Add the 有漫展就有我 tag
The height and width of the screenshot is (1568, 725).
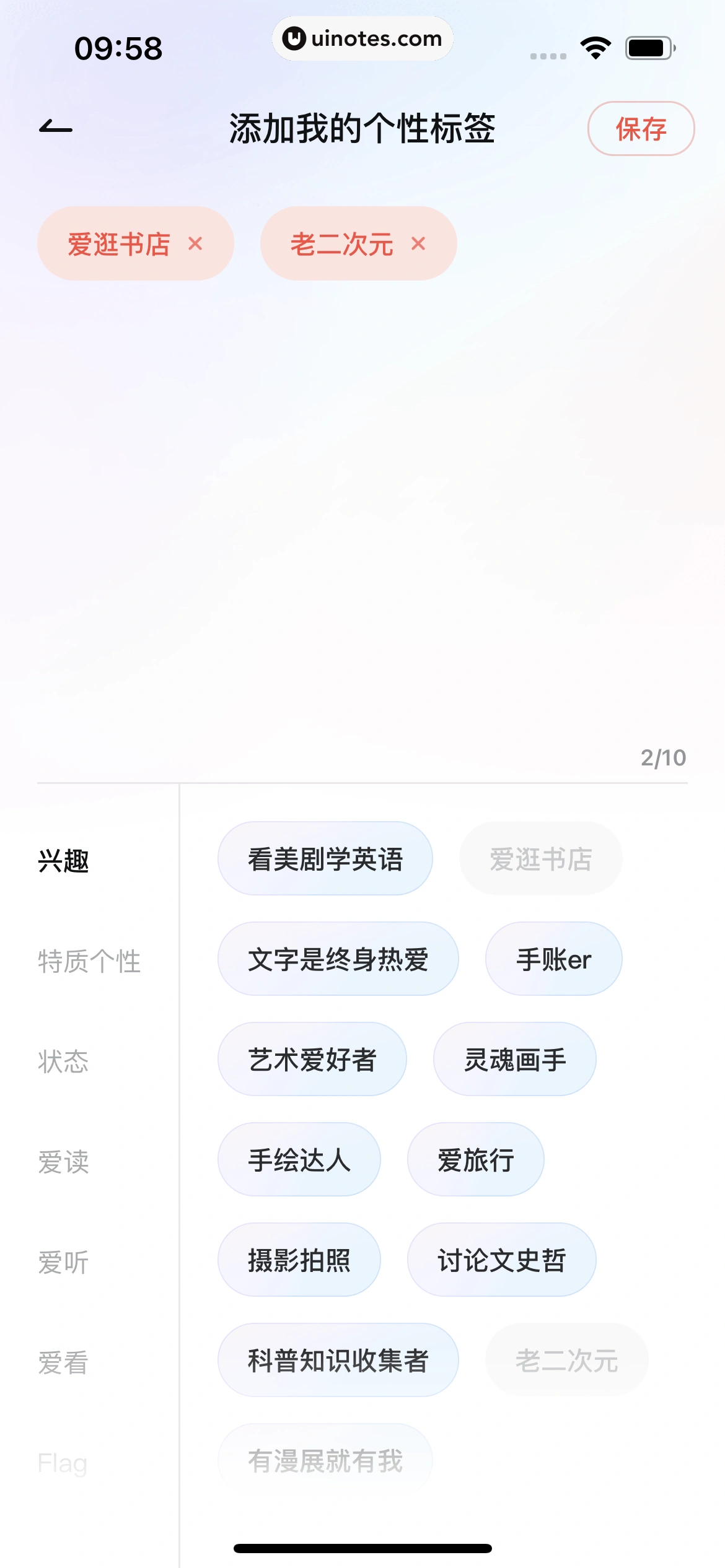(x=325, y=1460)
